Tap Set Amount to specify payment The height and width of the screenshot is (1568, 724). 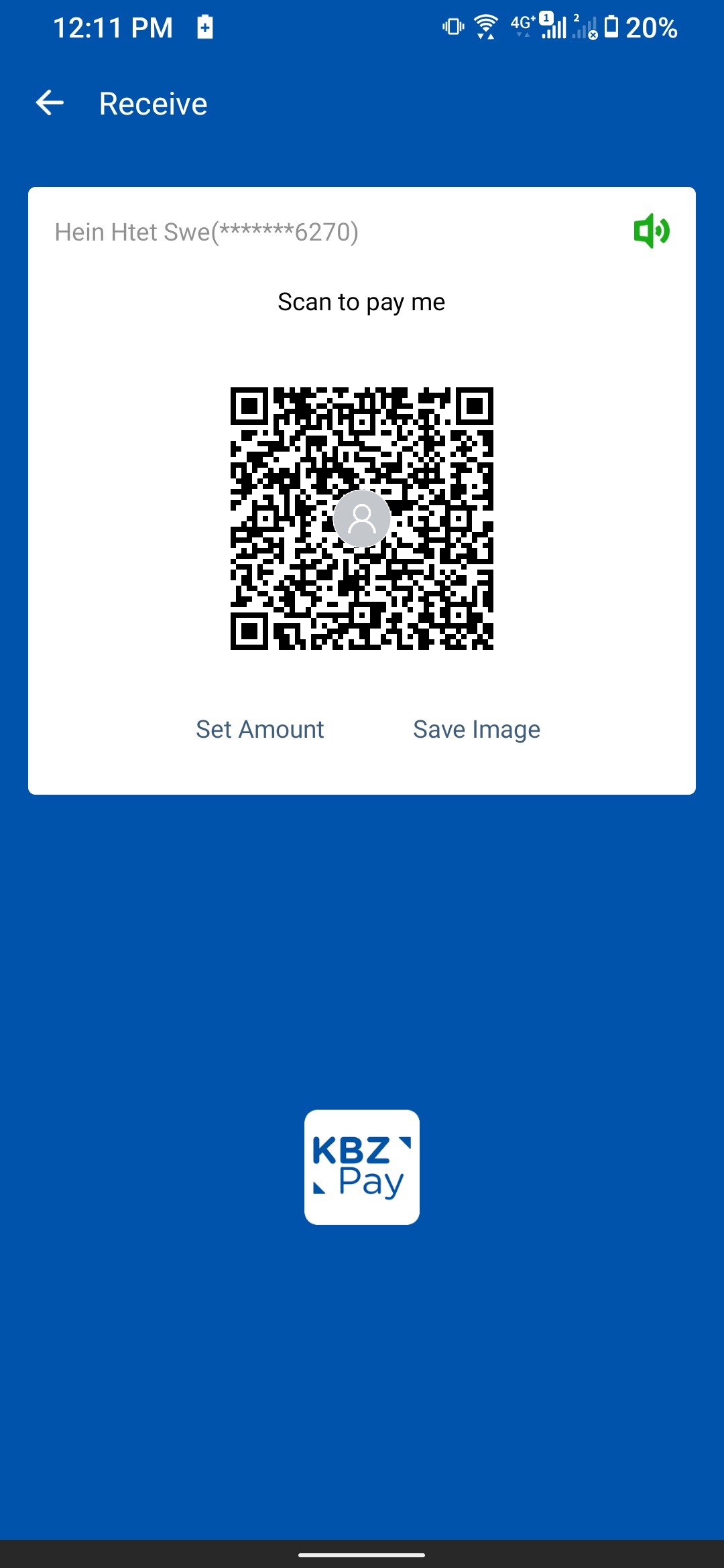coord(259,729)
